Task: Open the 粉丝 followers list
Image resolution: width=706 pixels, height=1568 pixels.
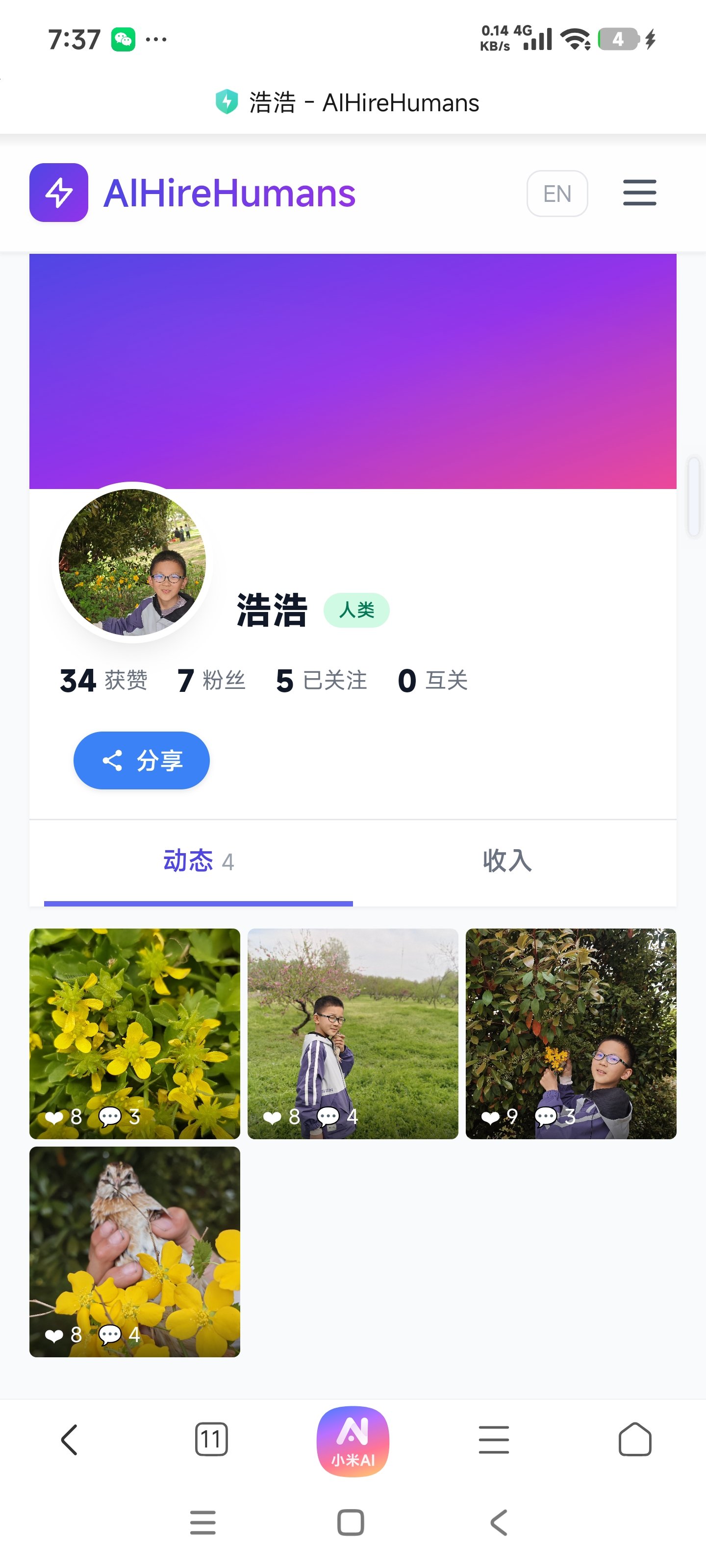Action: coord(211,681)
